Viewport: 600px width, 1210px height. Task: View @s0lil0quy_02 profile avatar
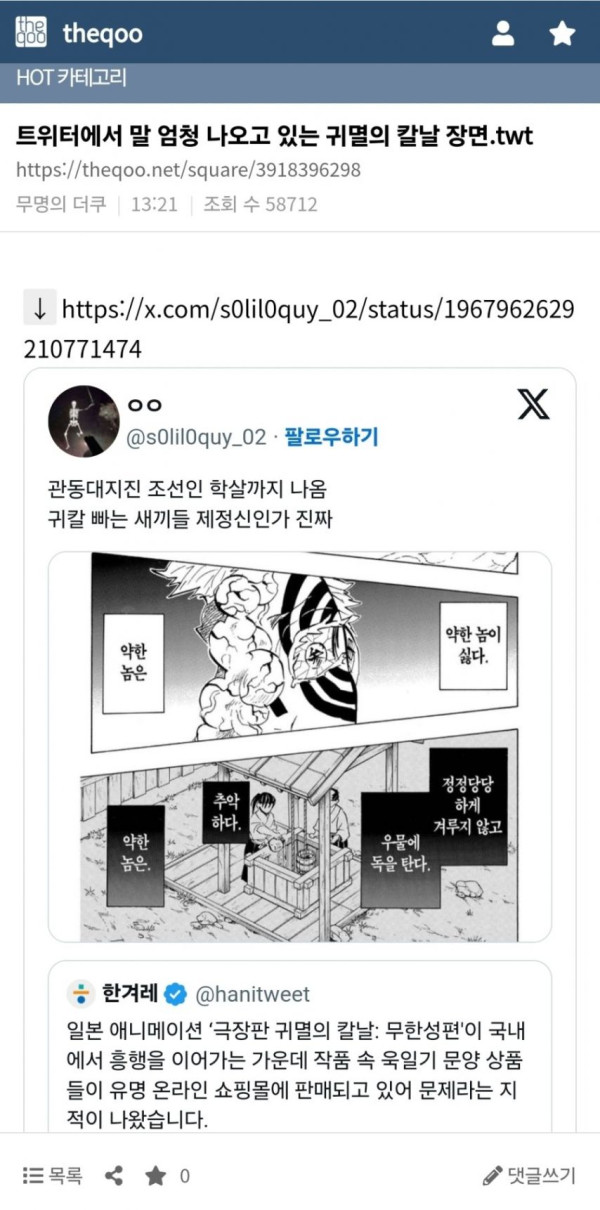pos(83,420)
